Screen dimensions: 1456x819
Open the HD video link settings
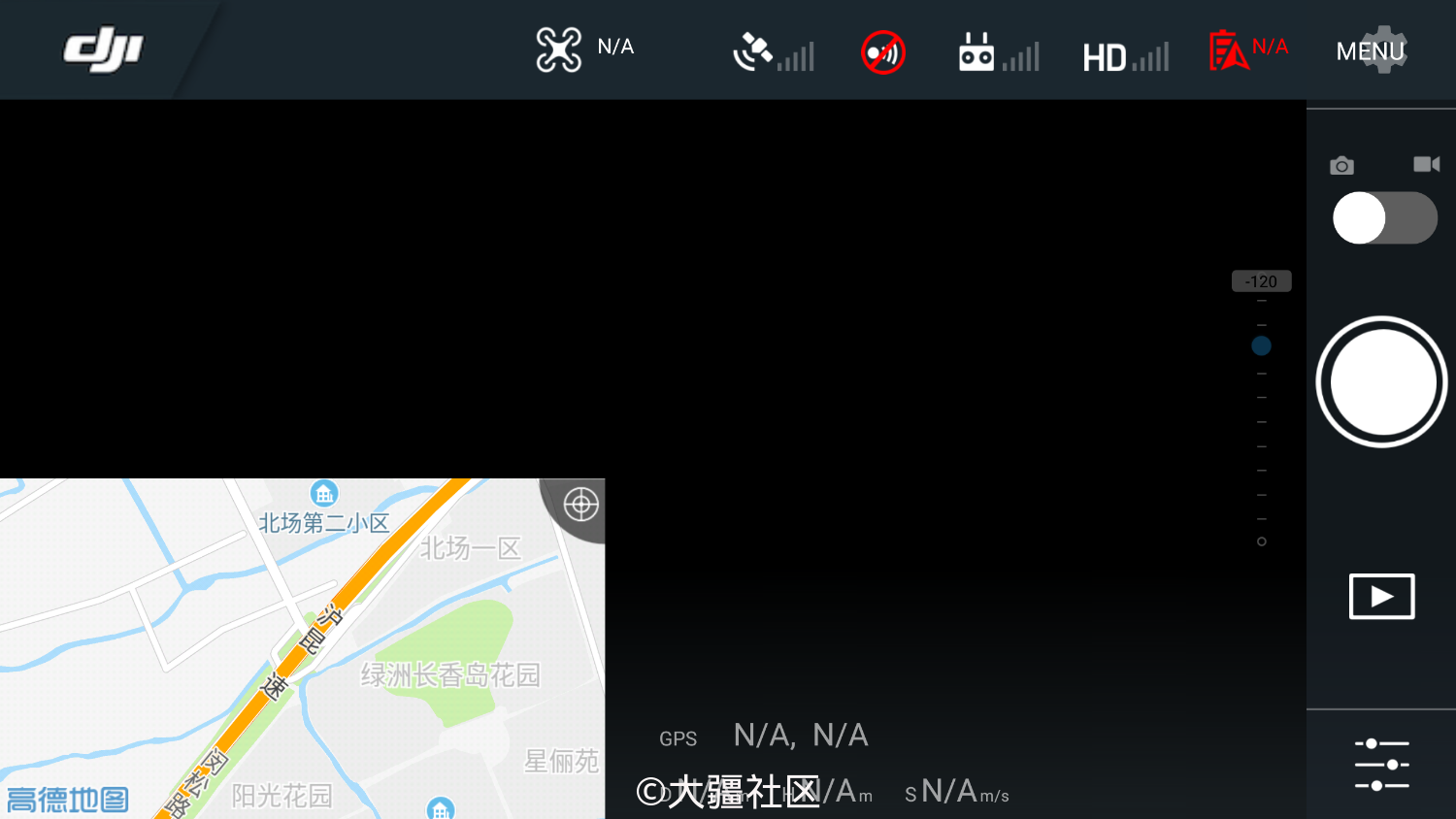click(x=1125, y=56)
